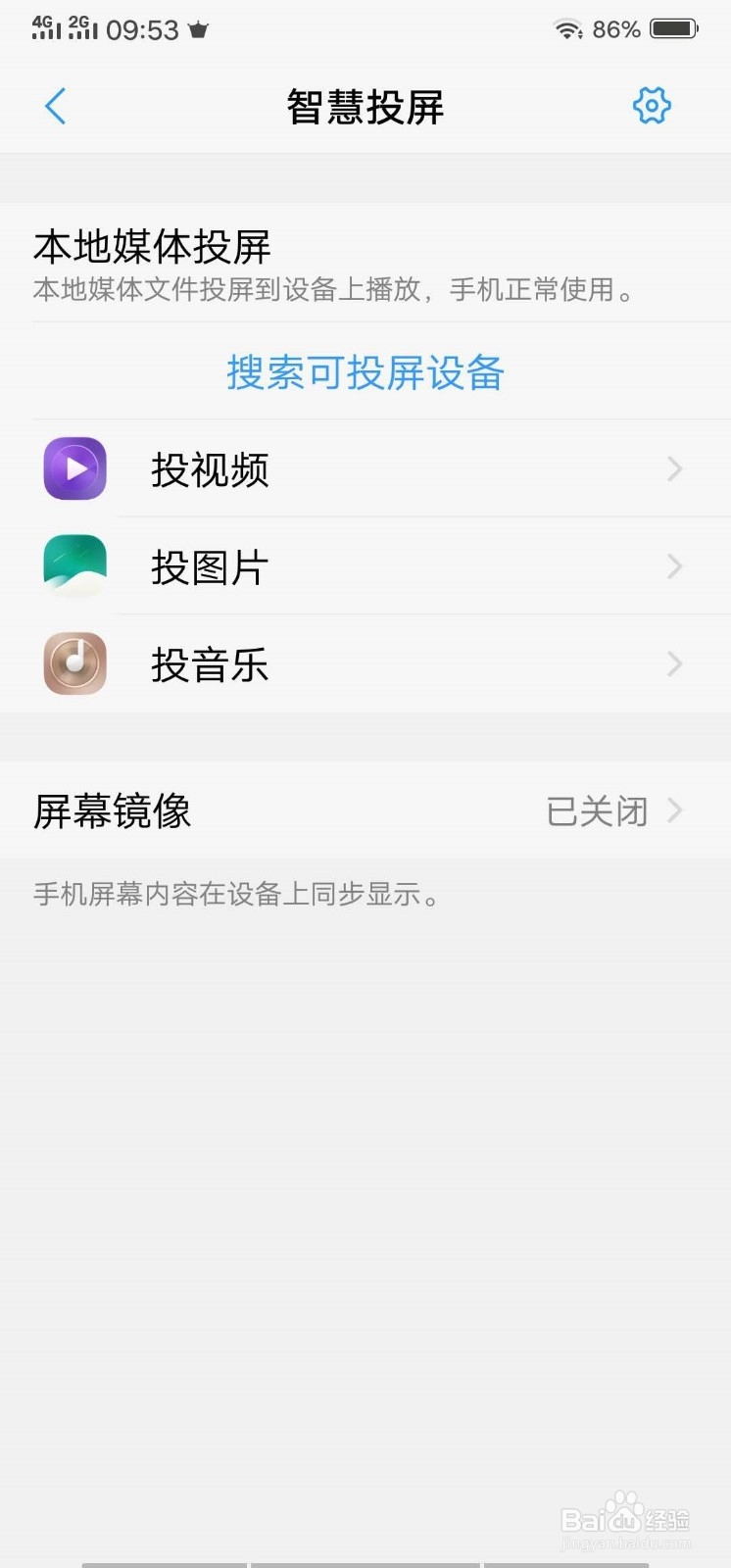731x1568 pixels.
Task: Expand 投音乐 using chevron
Action: click(x=674, y=663)
